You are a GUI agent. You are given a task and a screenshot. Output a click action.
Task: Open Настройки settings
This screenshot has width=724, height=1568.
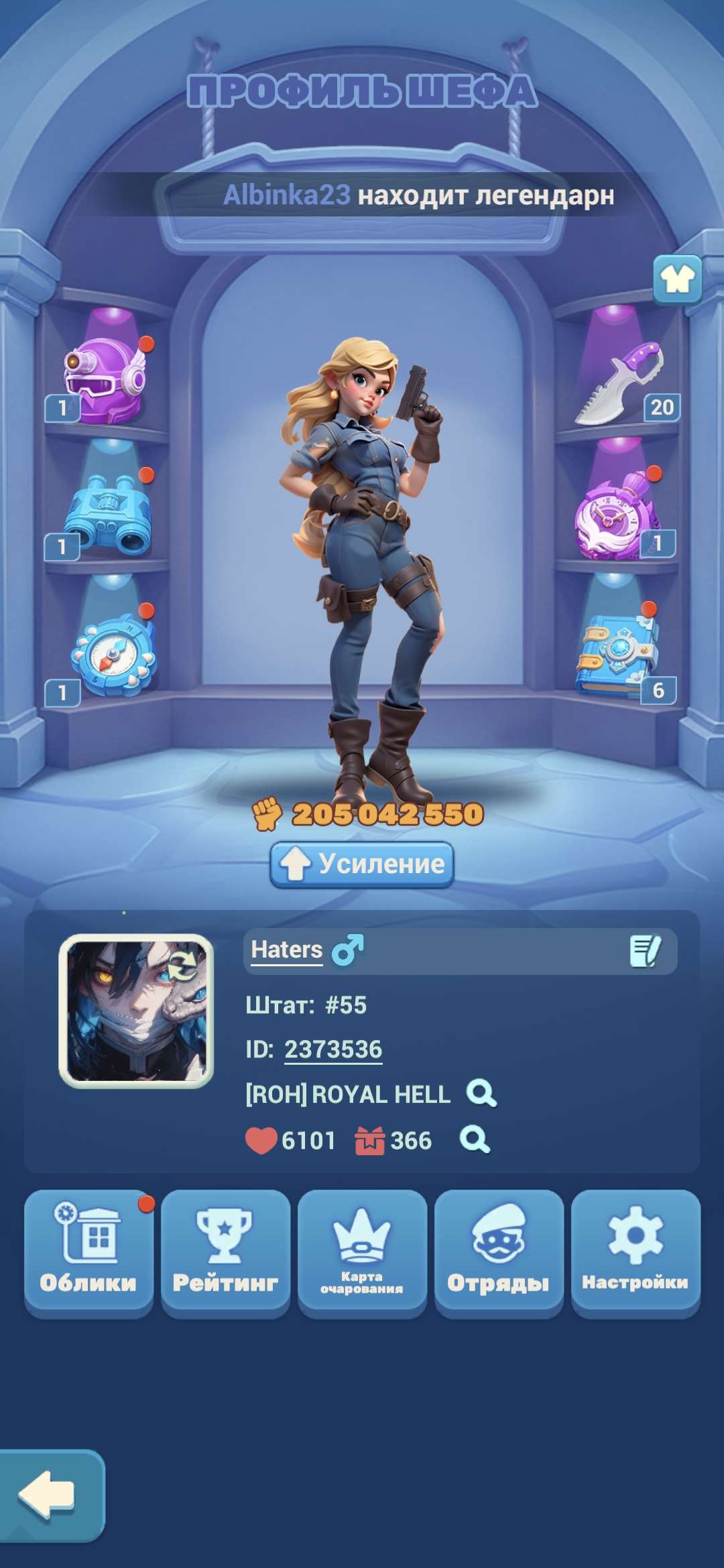636,1252
